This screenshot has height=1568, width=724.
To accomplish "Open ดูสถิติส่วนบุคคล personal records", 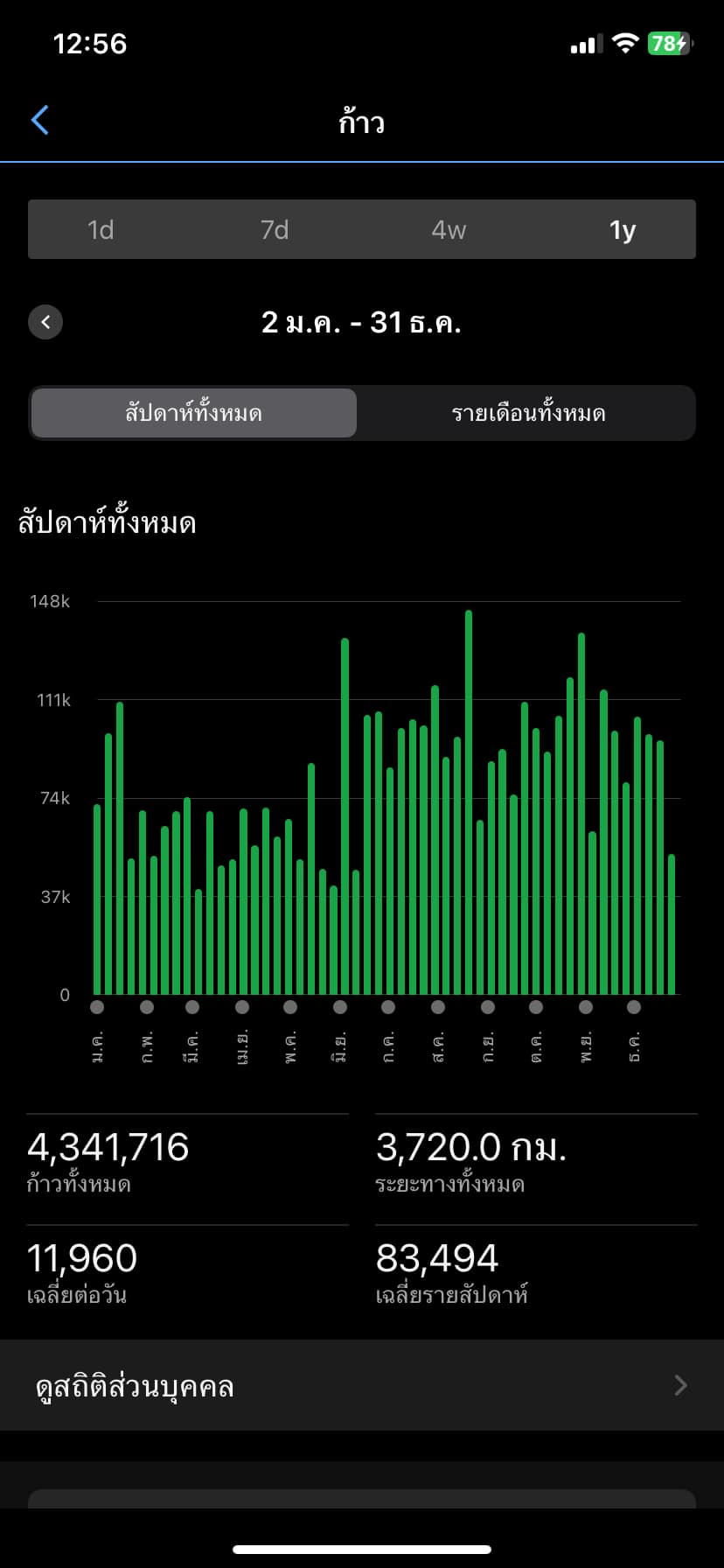I will (x=362, y=1385).
